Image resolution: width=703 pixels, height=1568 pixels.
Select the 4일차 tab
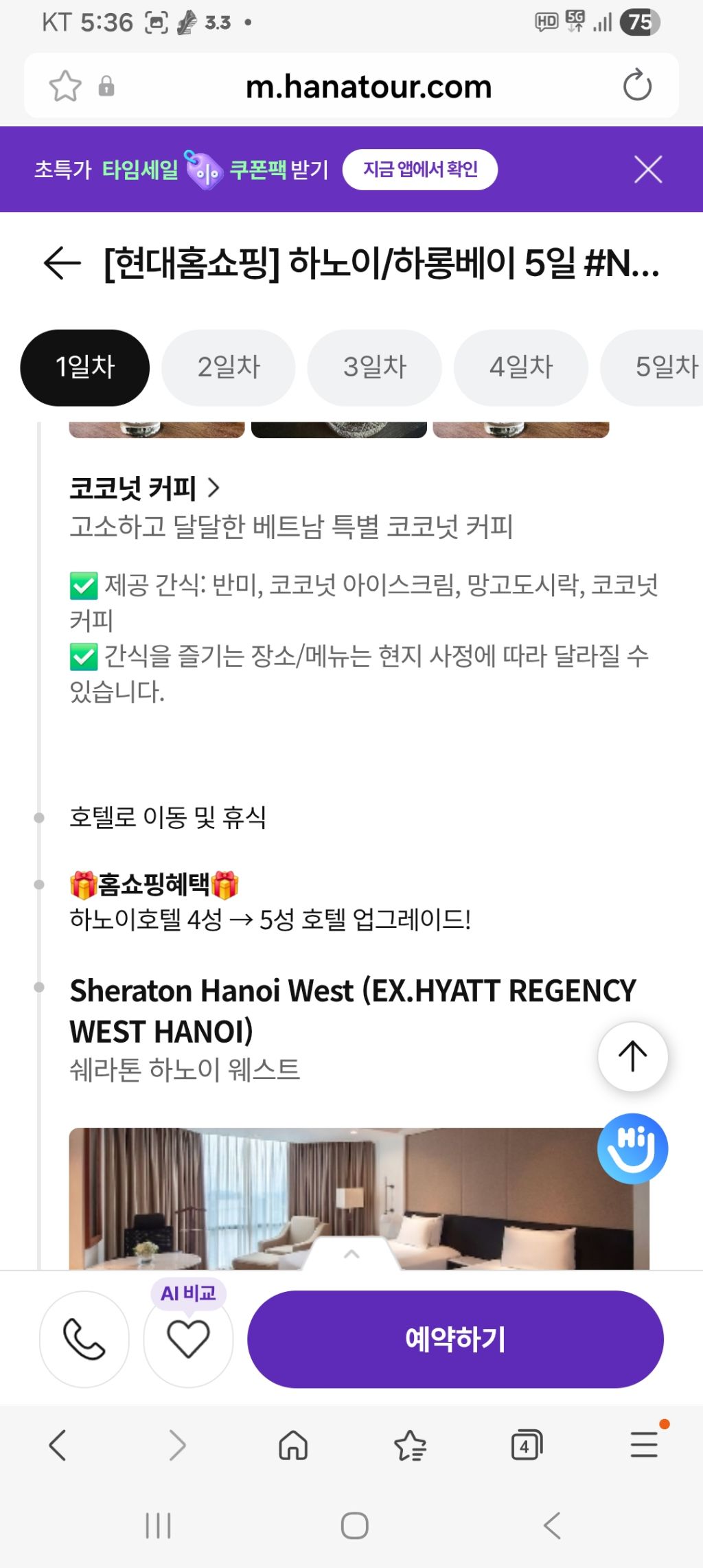[x=520, y=367]
